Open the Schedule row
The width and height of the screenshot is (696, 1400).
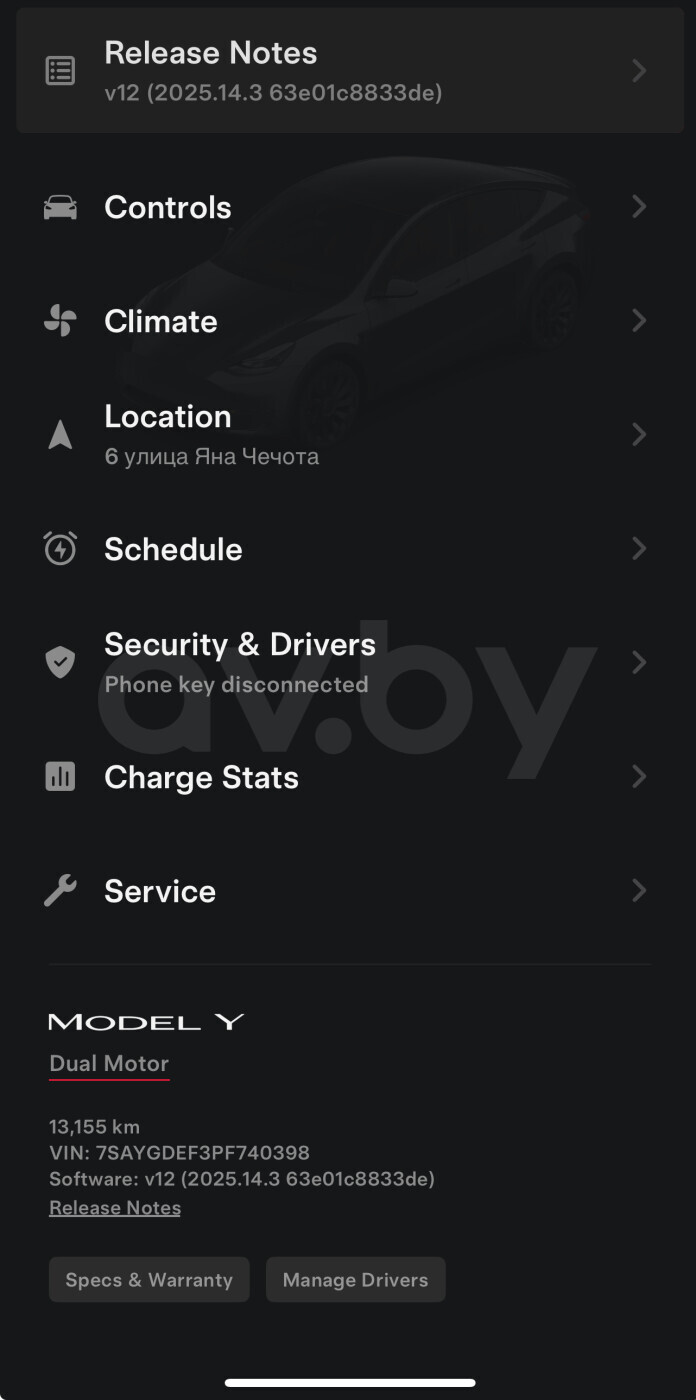pos(348,549)
